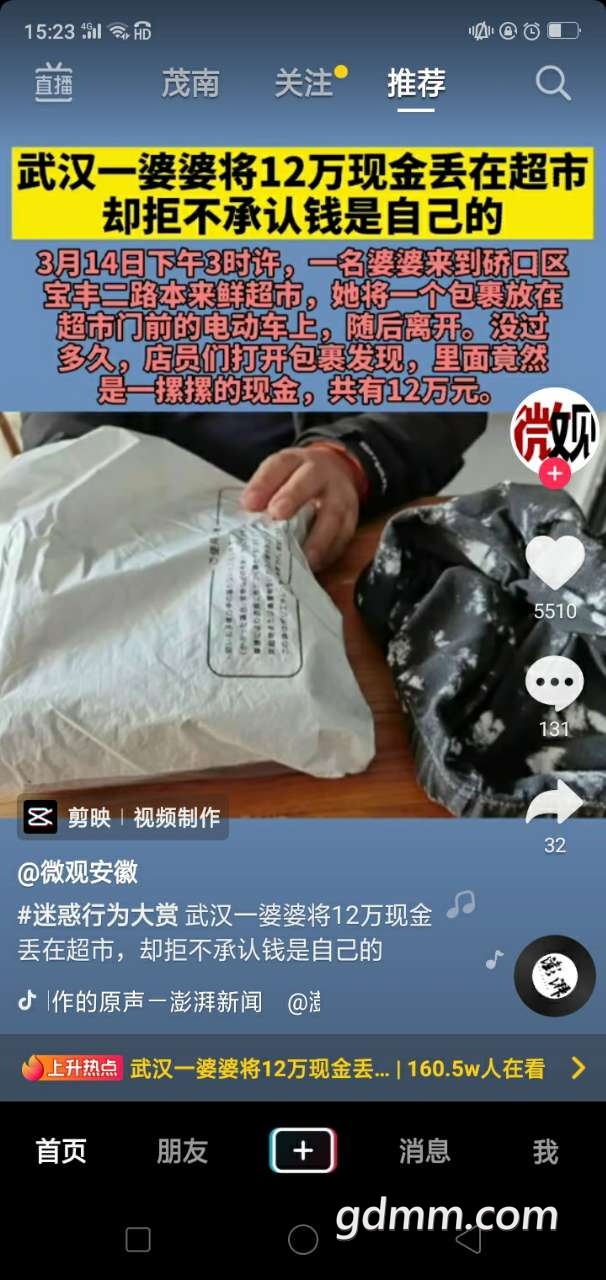This screenshot has height=1280, width=606.
Task: Open the 消息 tab
Action: coord(424,1152)
